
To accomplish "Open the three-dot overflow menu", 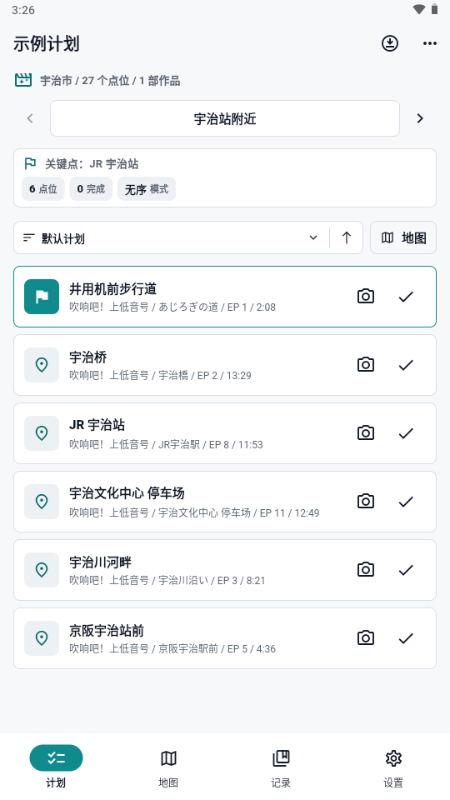I will point(430,43).
